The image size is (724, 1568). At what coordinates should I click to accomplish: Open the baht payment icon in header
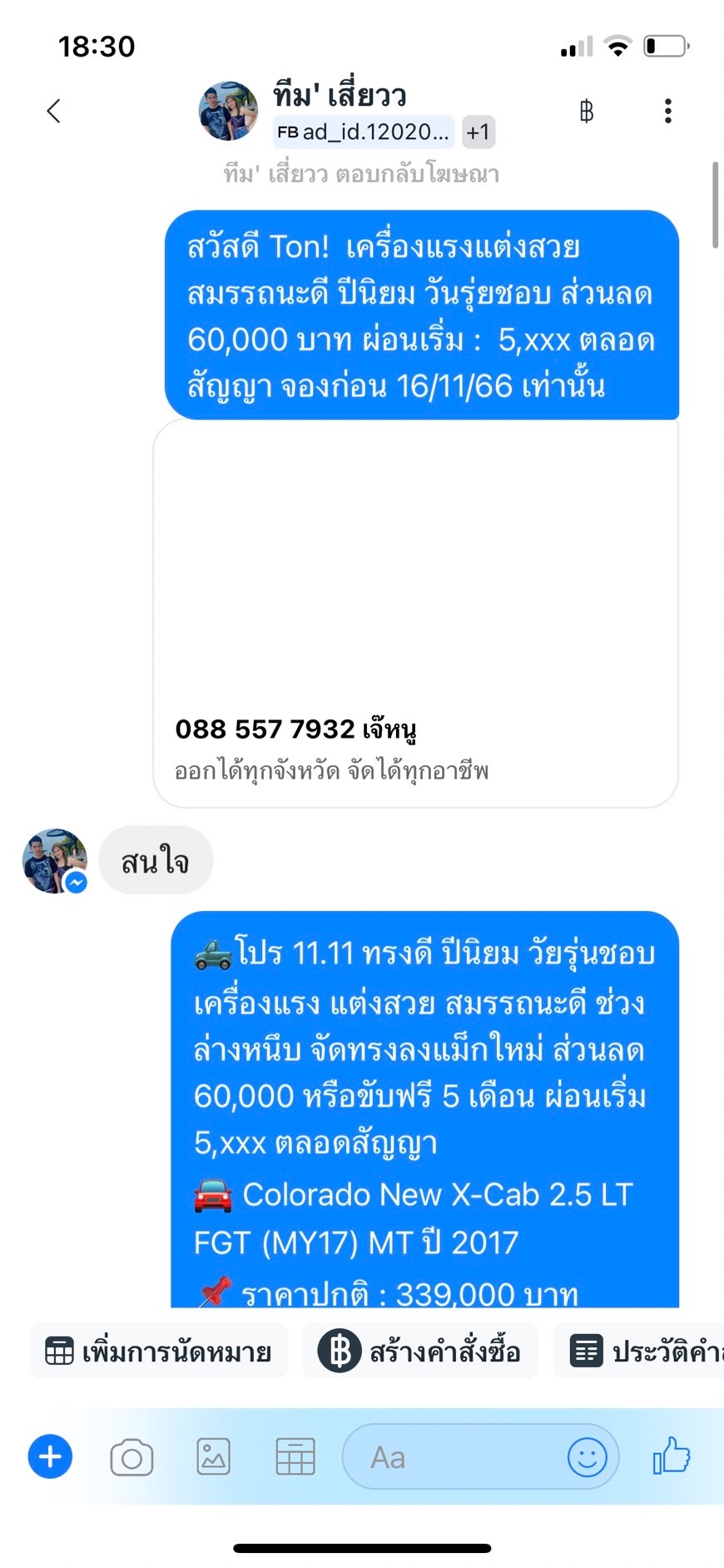586,111
